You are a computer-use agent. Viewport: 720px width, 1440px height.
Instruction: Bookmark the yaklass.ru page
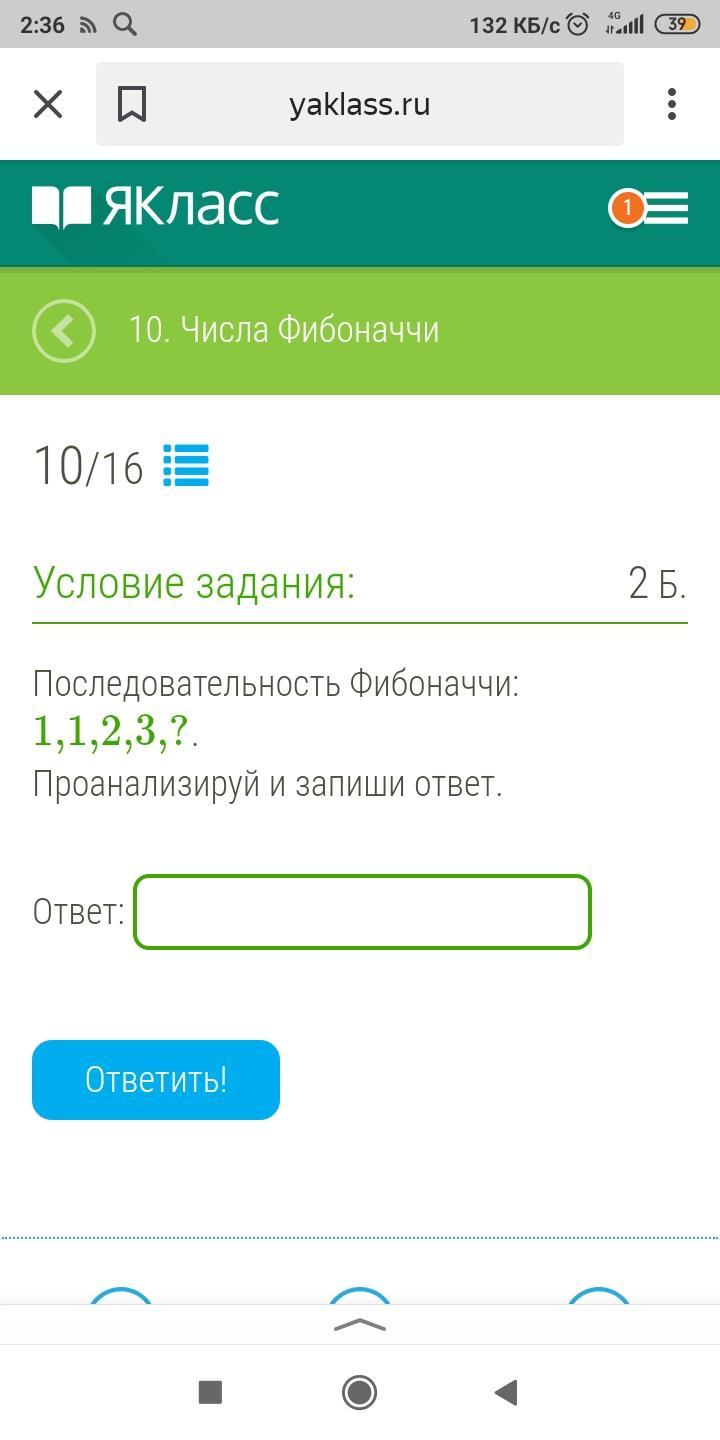coord(132,104)
